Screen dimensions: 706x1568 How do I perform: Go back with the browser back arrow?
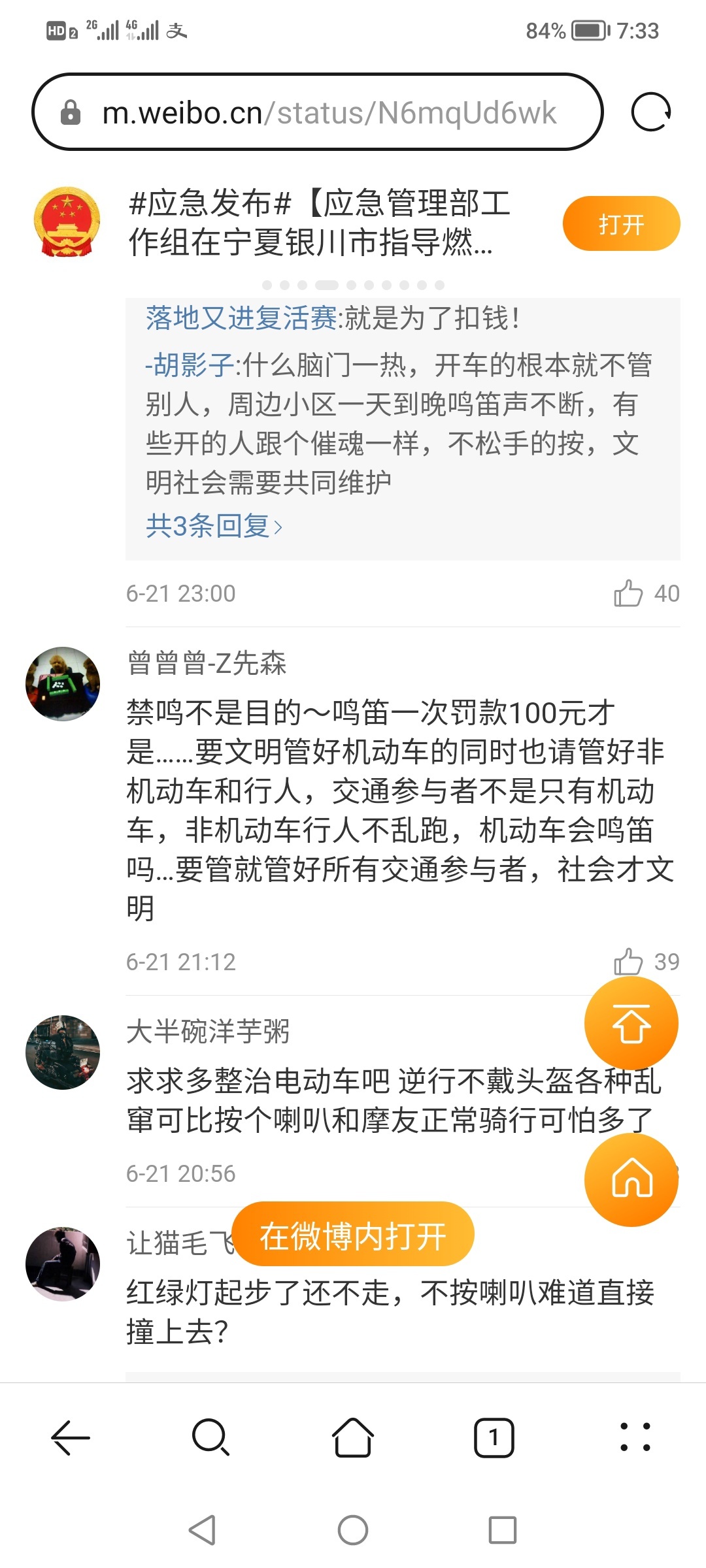[x=71, y=1438]
